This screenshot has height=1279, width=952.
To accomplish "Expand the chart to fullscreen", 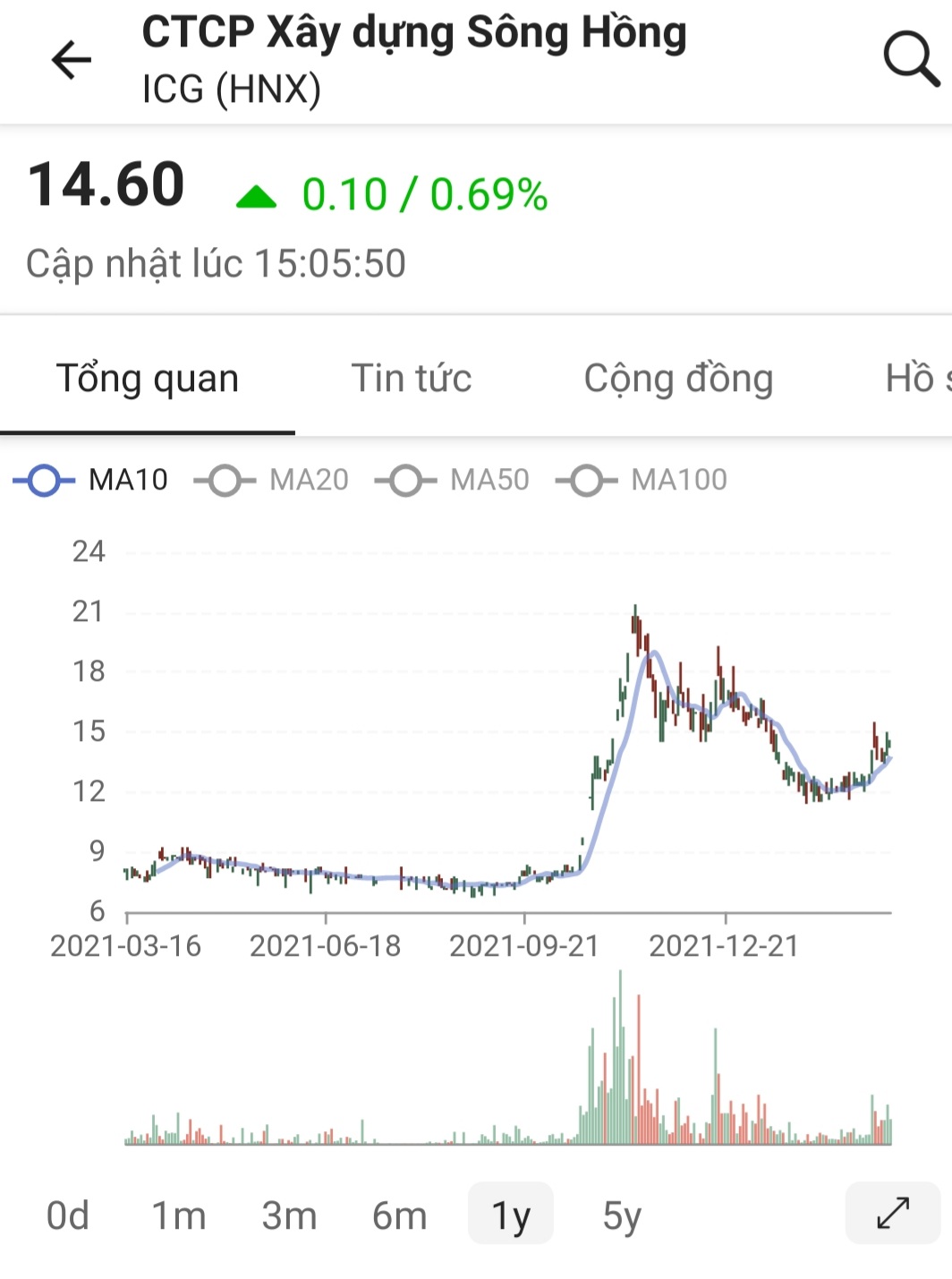I will (x=892, y=1214).
